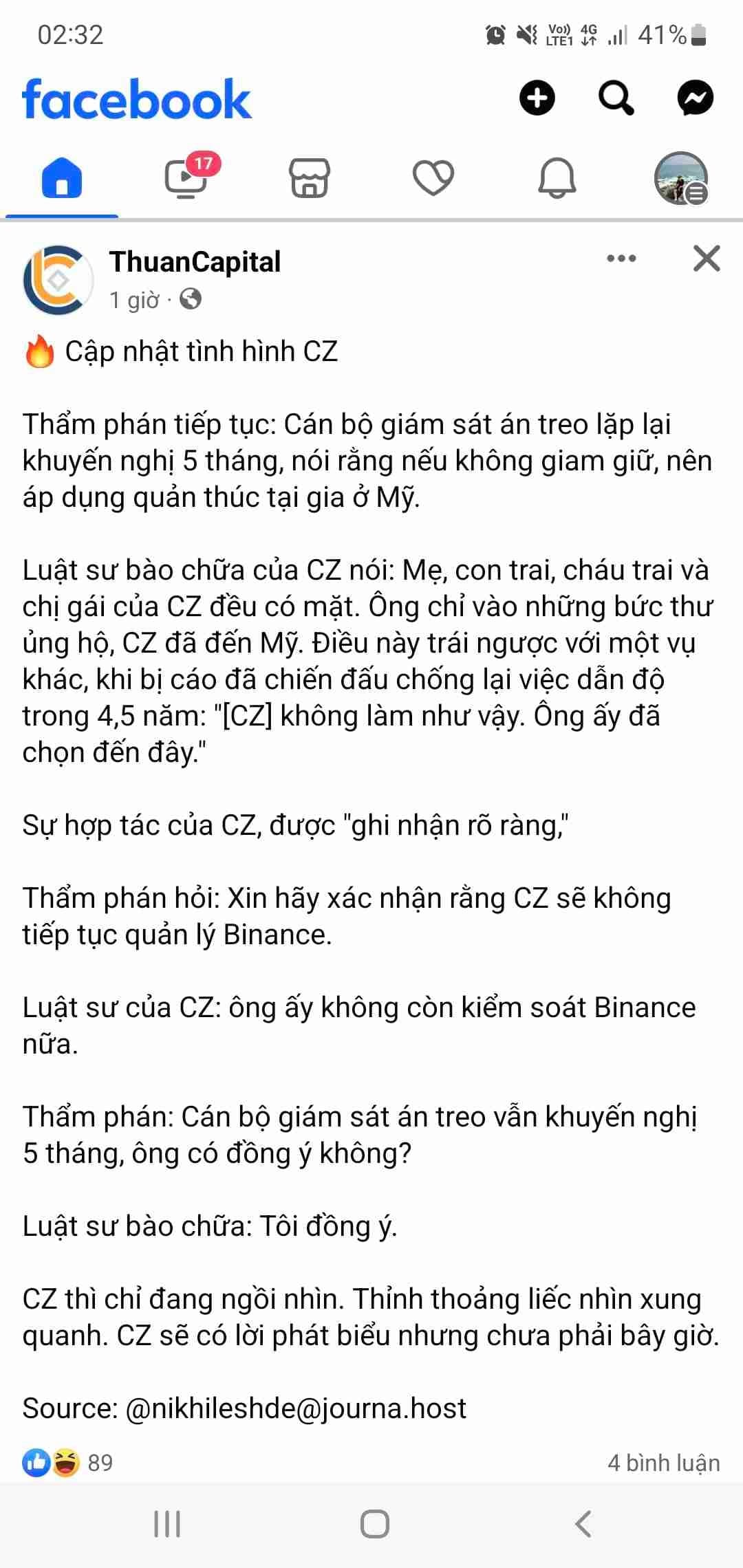Open ThuanCapital's profile picture
Image resolution: width=743 pixels, height=1568 pixels.
(x=58, y=280)
